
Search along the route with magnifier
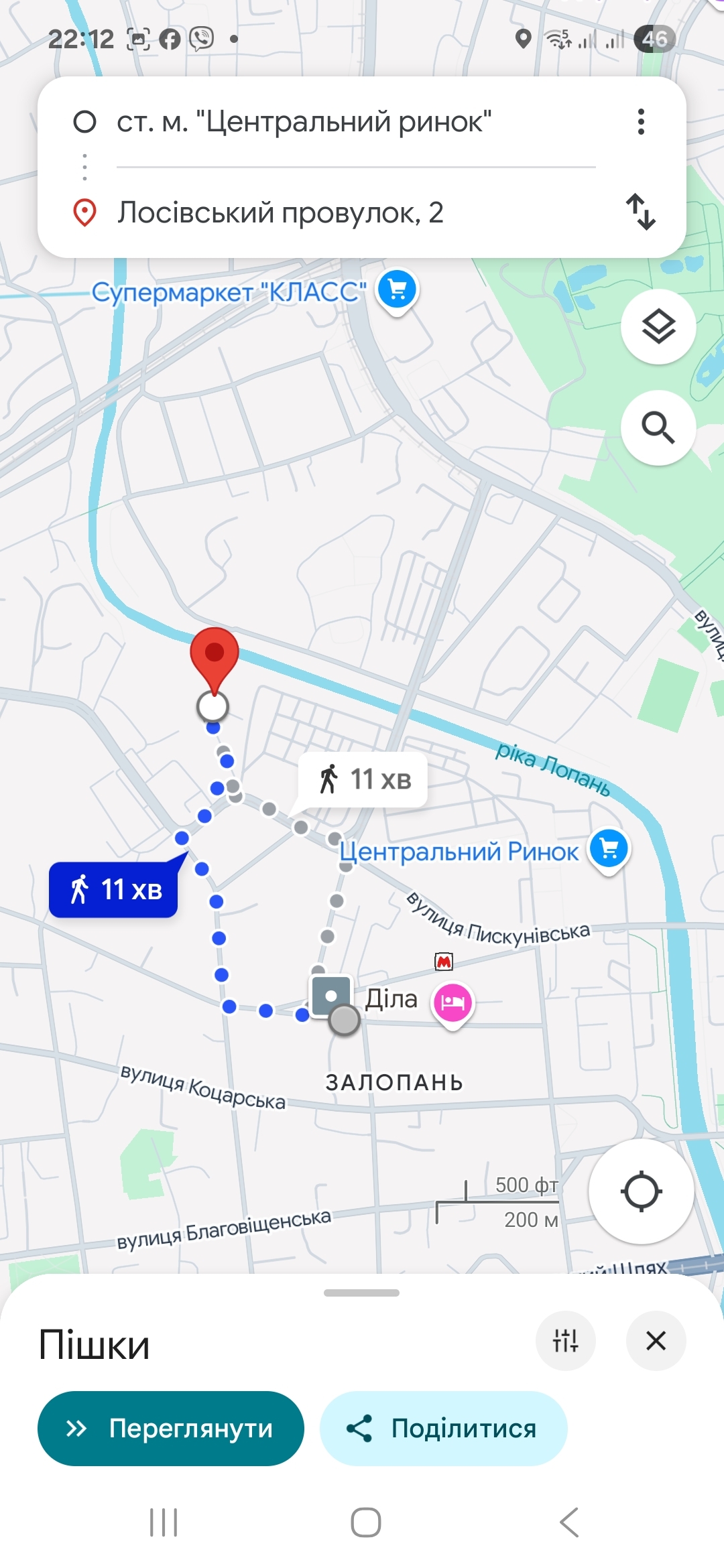pos(658,428)
